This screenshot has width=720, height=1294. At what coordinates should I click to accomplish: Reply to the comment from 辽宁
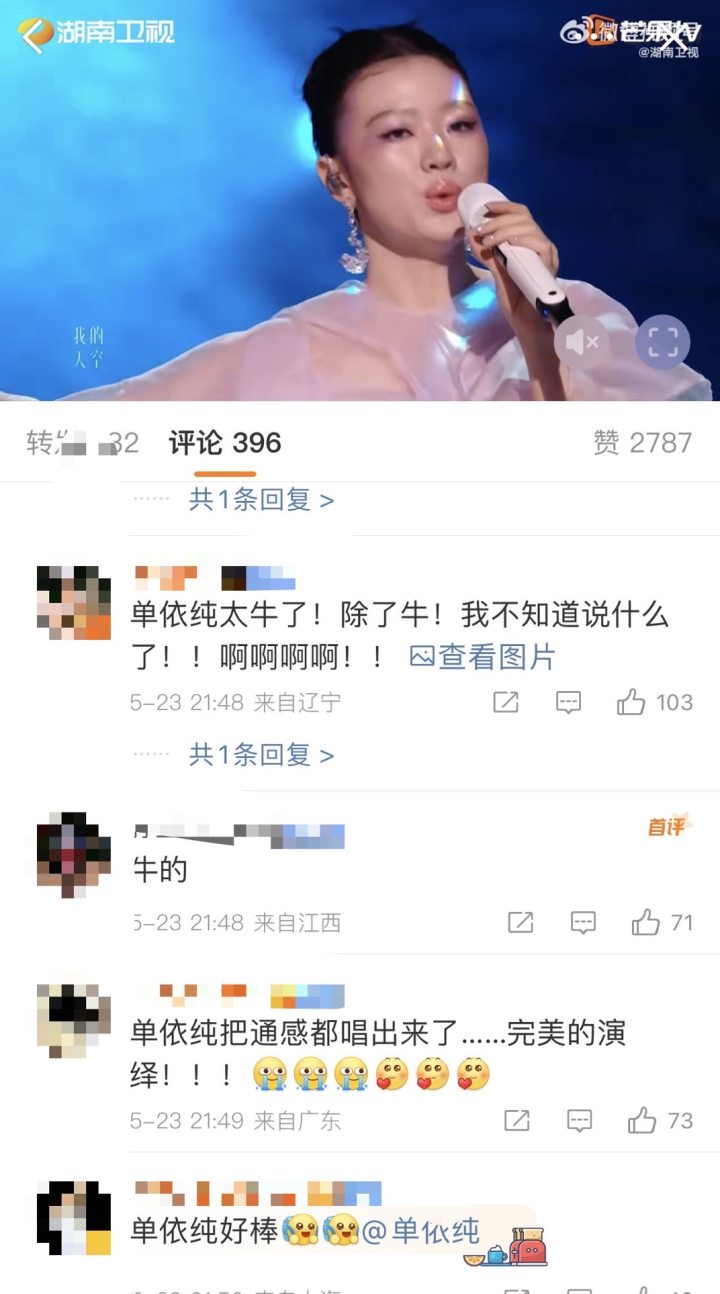pyautogui.click(x=568, y=703)
